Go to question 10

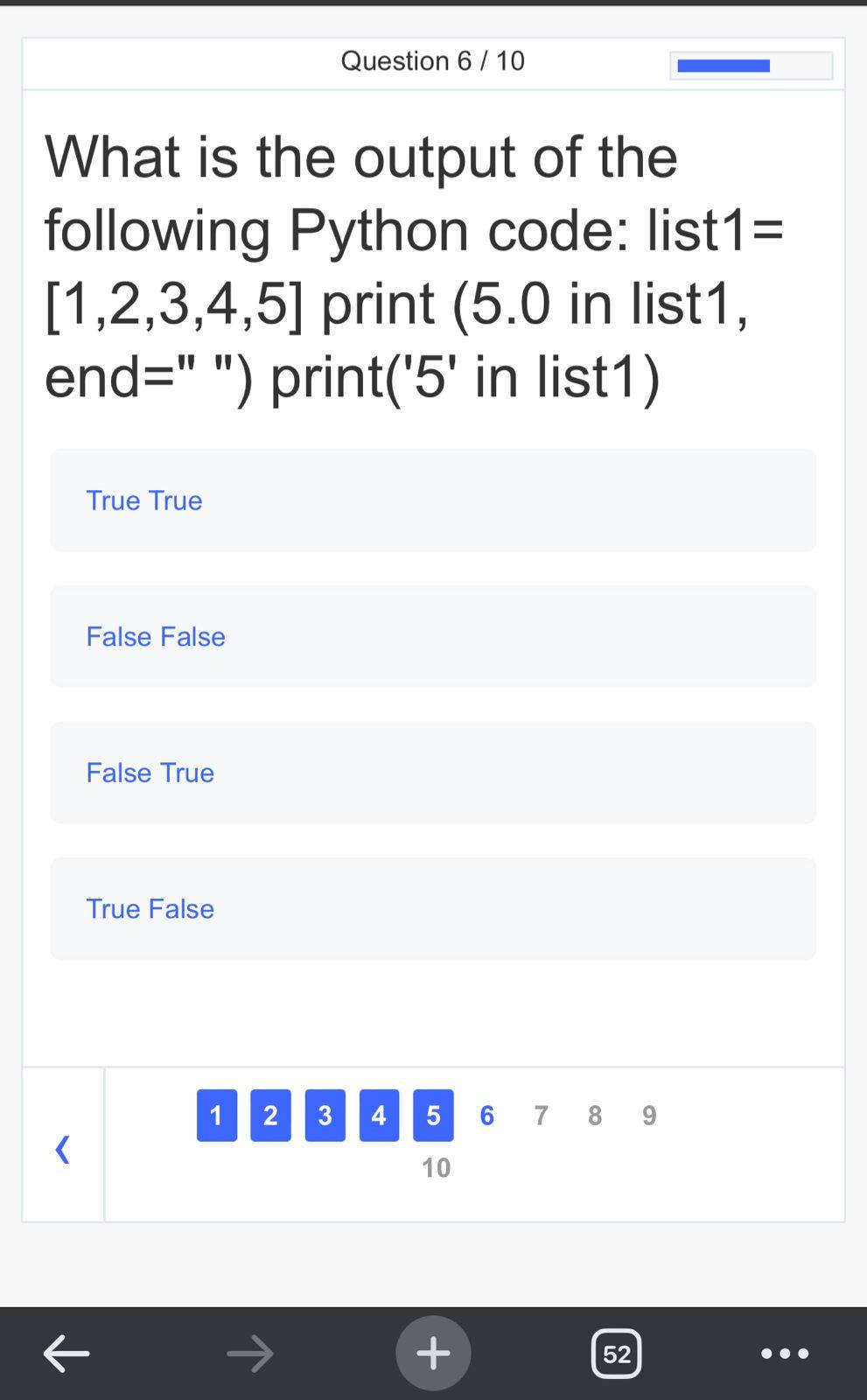coord(436,1168)
